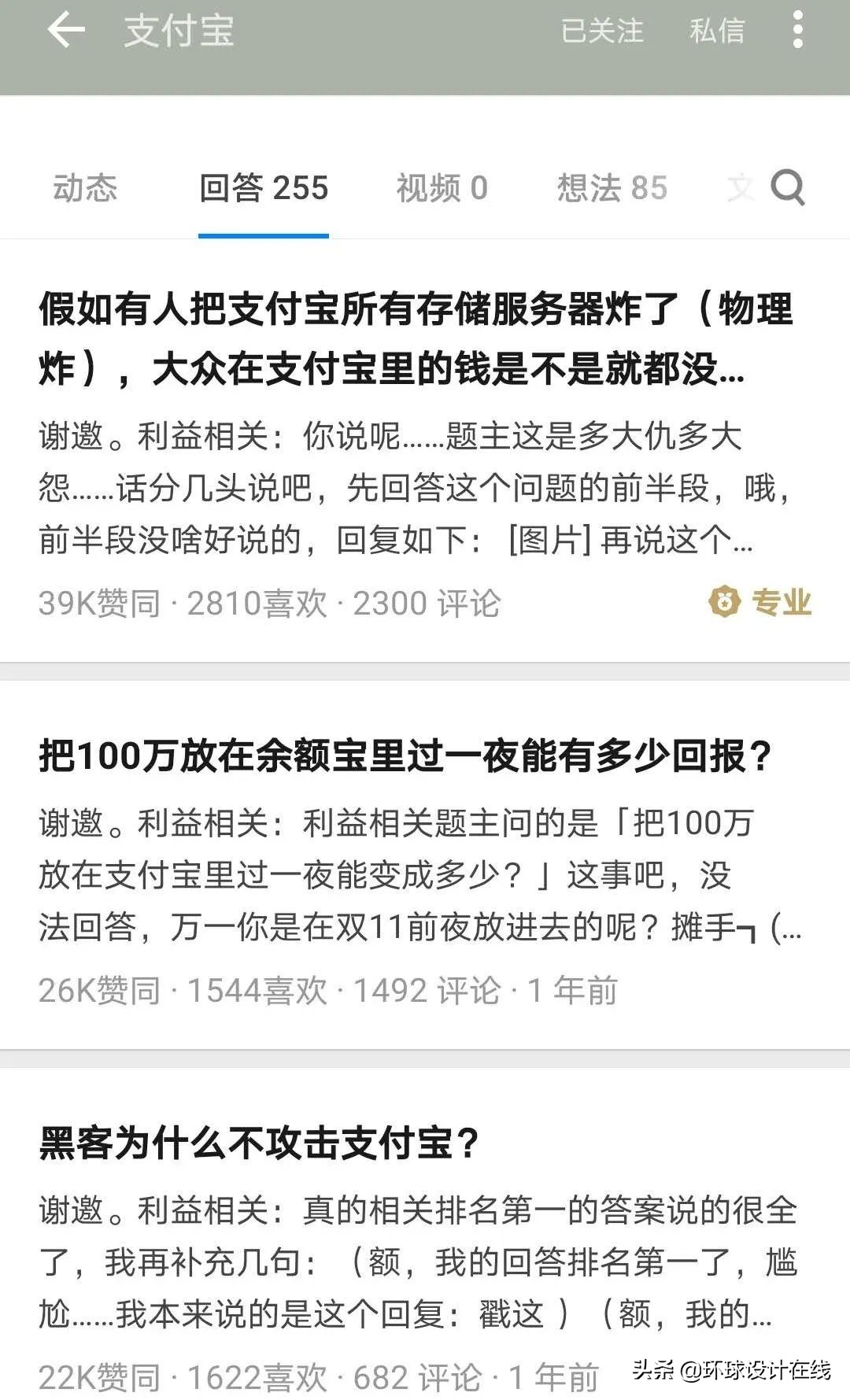This screenshot has height=1400, width=850.
Task: Tap the back arrow icon
Action: tap(67, 30)
